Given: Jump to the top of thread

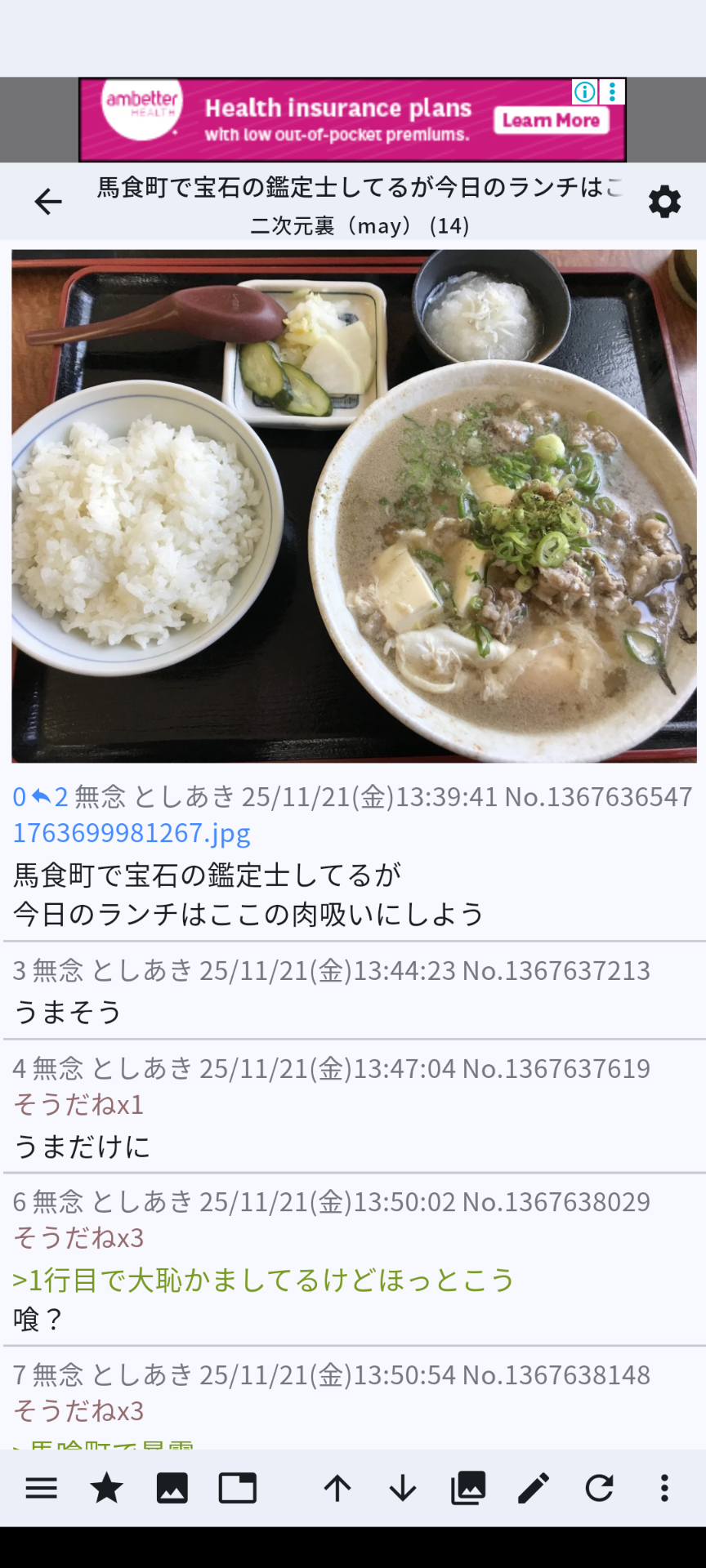Looking at the screenshot, I should 337,1489.
